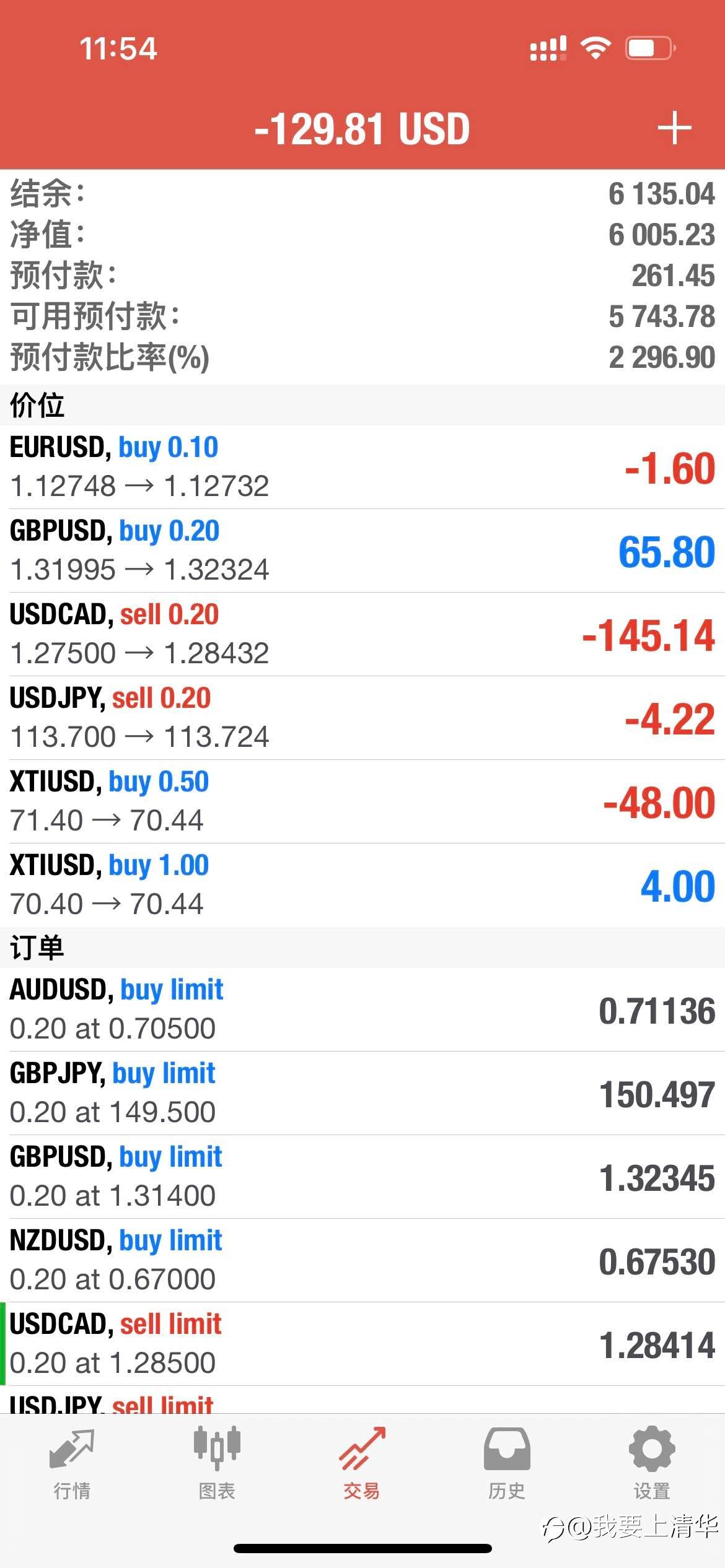Tap the NZDUSD buy limit order
The height and width of the screenshot is (1568, 725).
coord(362,1260)
